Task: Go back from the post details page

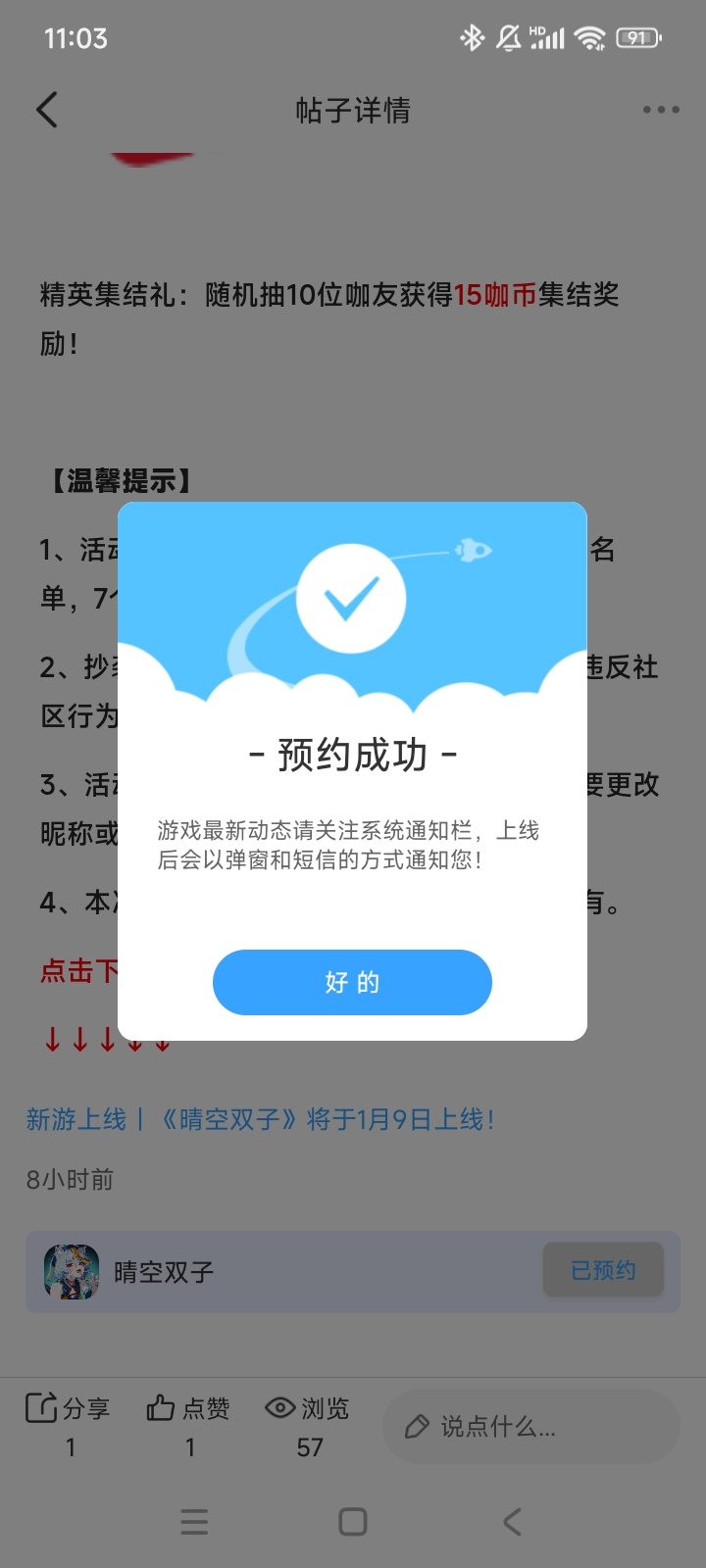Action: pos(47,110)
